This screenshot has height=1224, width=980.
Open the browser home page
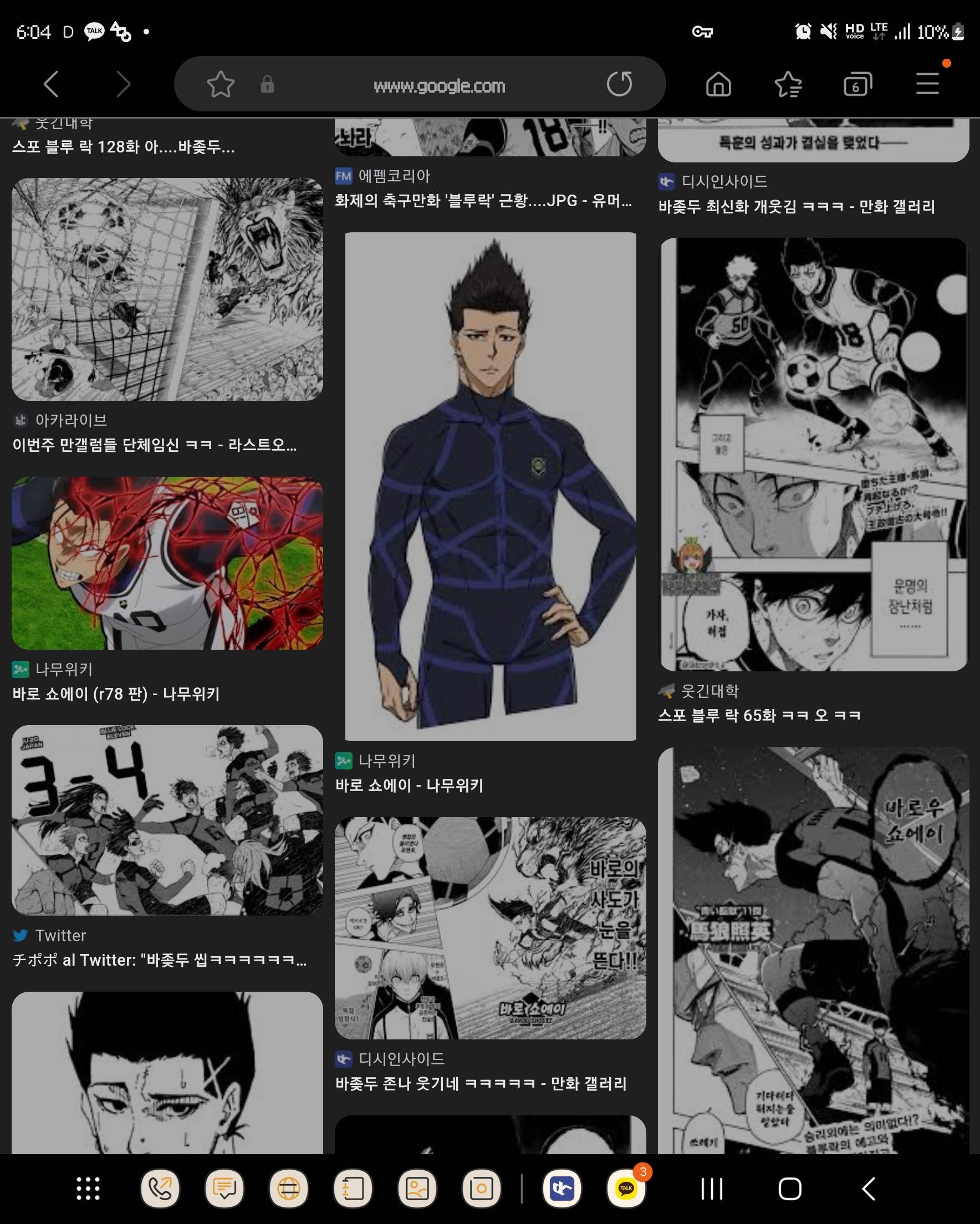(718, 85)
